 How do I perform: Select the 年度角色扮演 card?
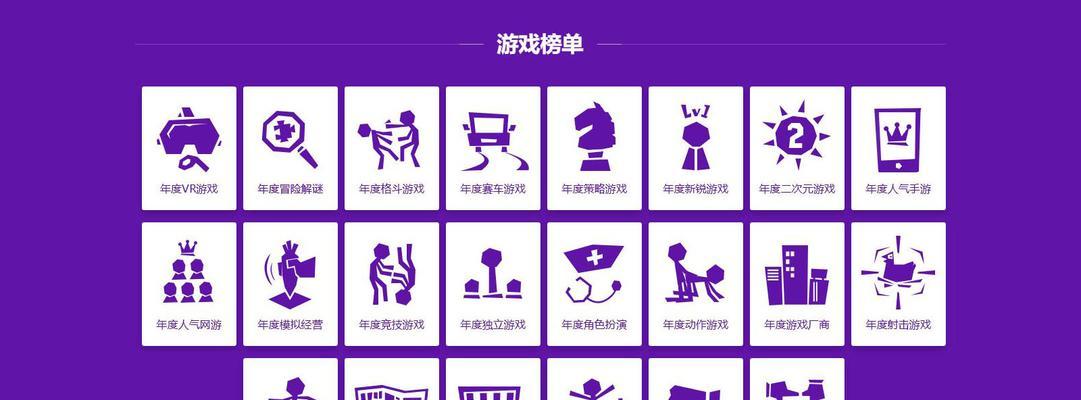594,284
